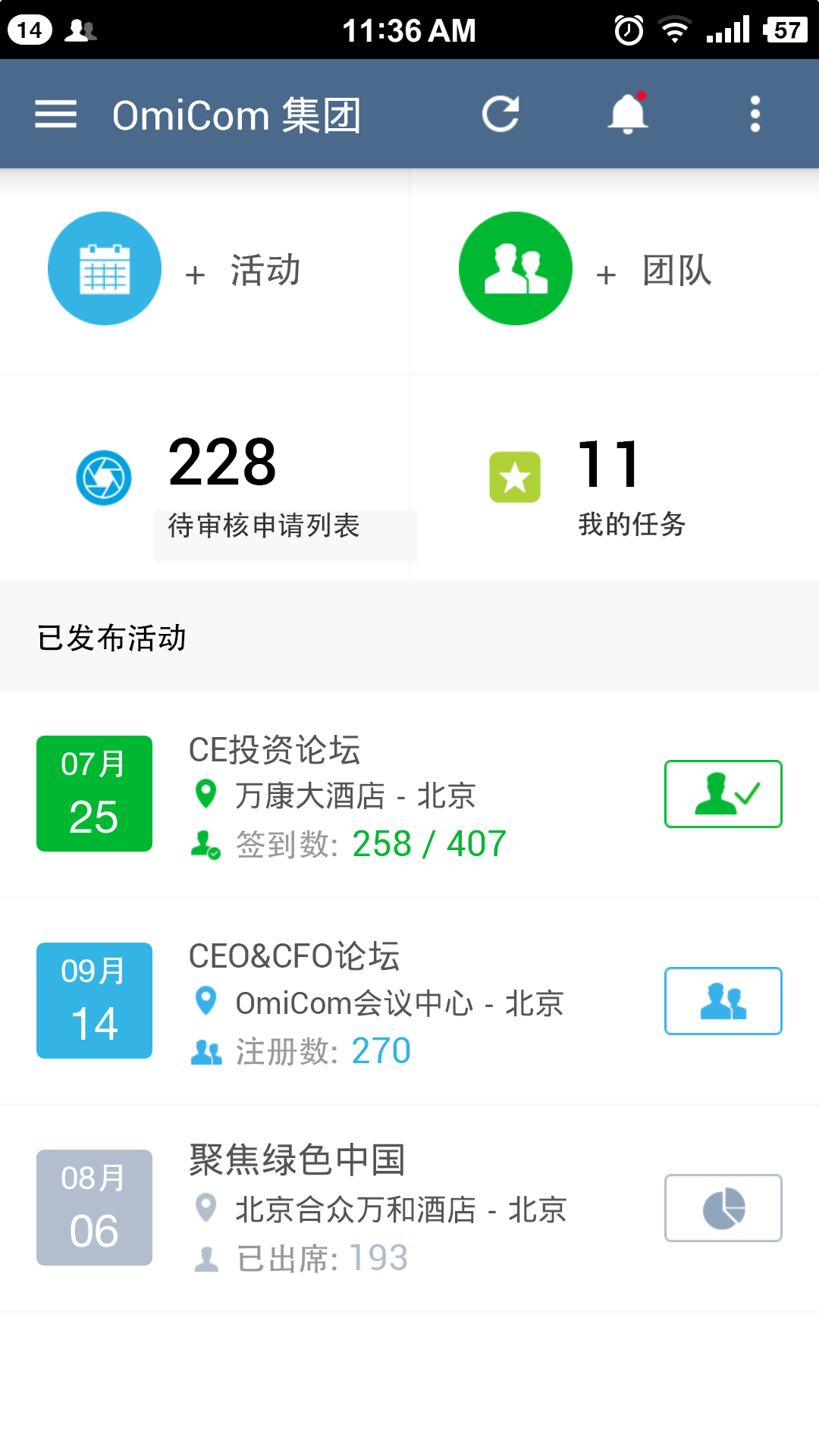
Task: View the 待审核申请列表 with 228 items
Action: pyautogui.click(x=227, y=485)
